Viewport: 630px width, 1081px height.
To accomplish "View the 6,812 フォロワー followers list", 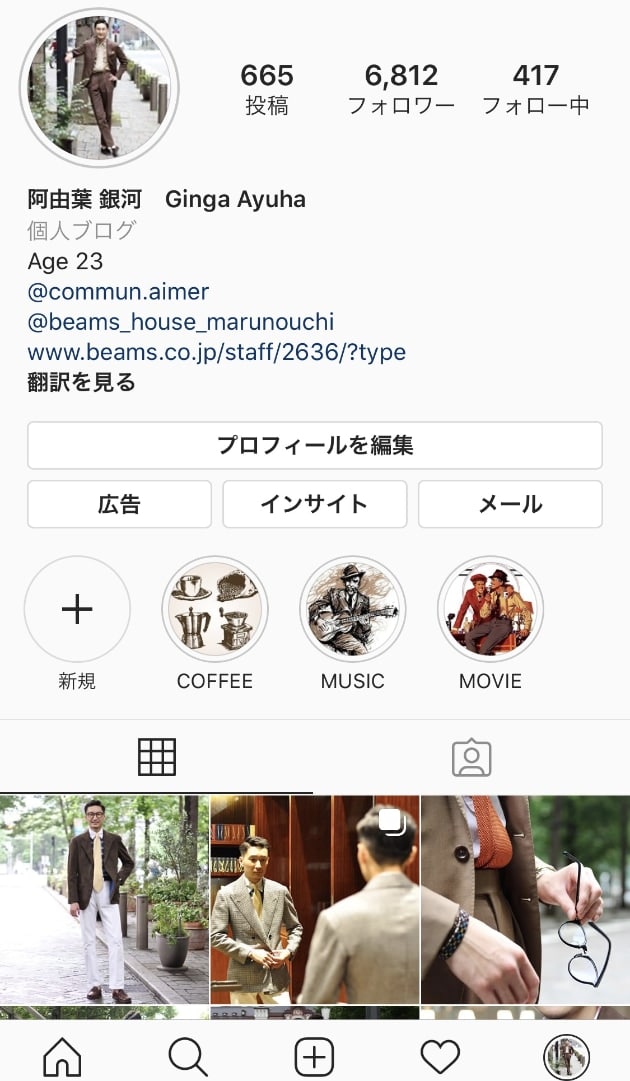I will (401, 89).
